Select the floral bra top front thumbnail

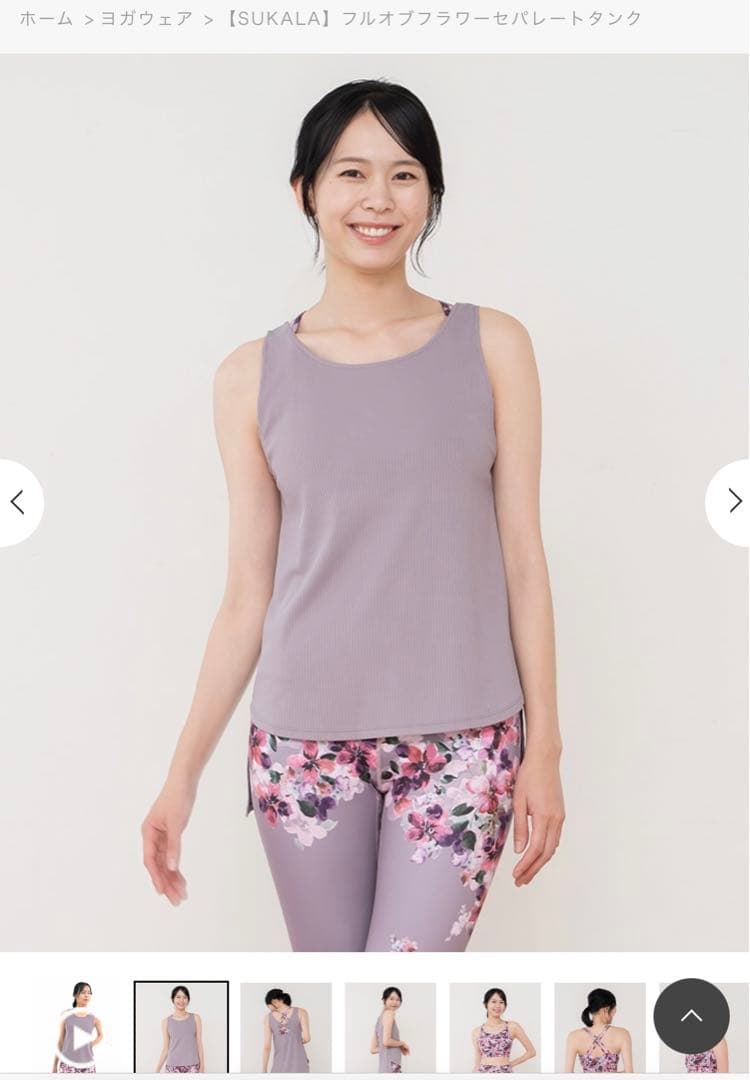coord(495,1028)
